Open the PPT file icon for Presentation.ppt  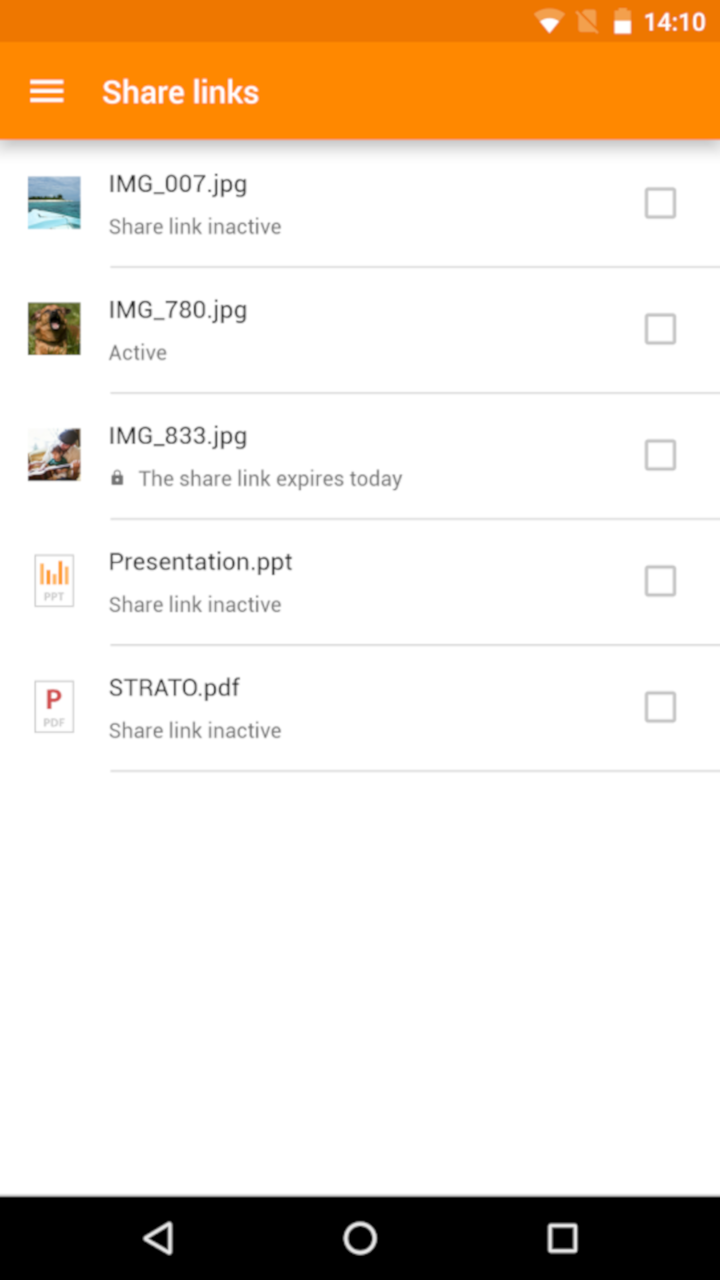pos(53,580)
